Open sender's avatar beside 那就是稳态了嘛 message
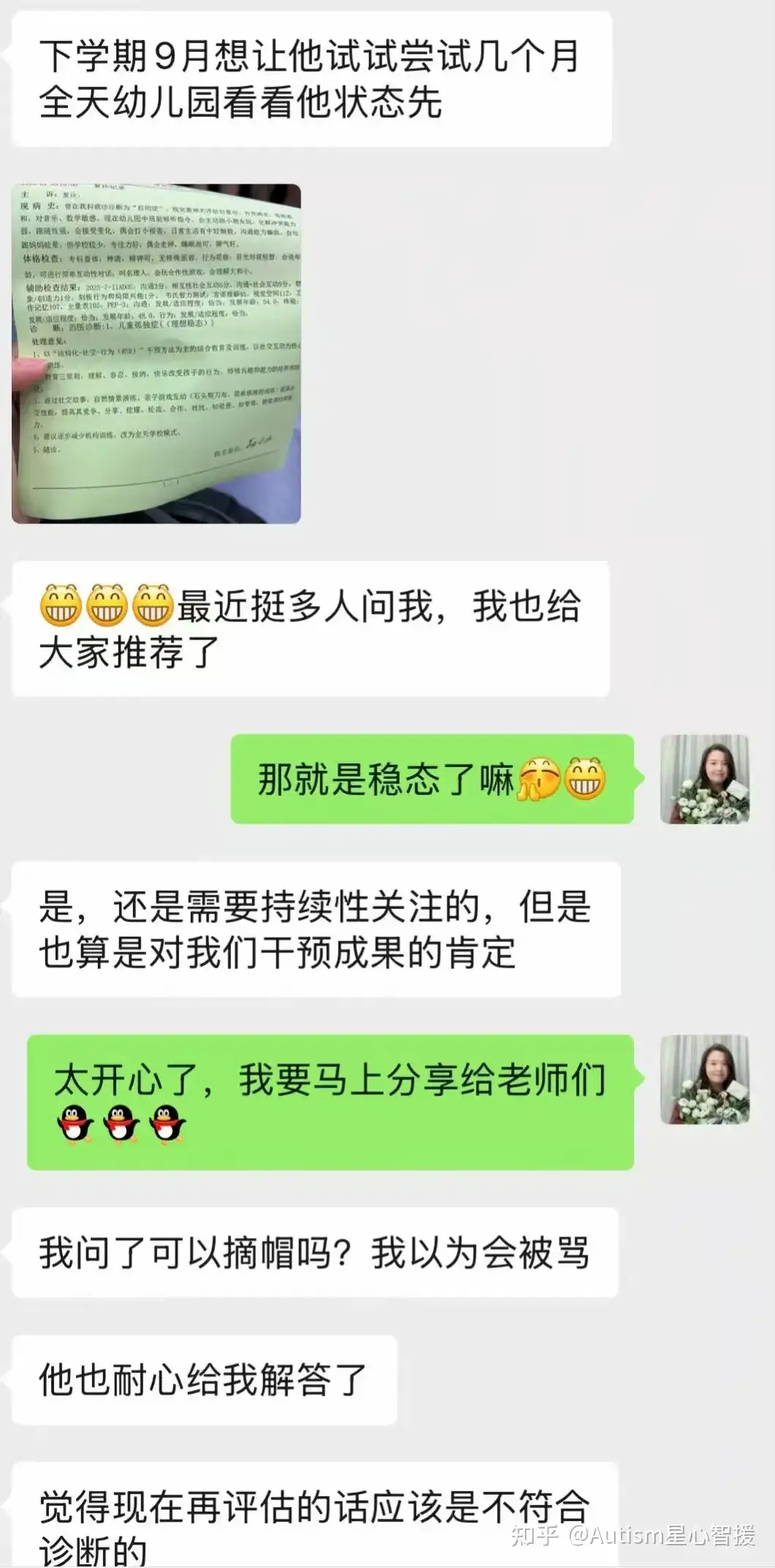 (x=704, y=779)
